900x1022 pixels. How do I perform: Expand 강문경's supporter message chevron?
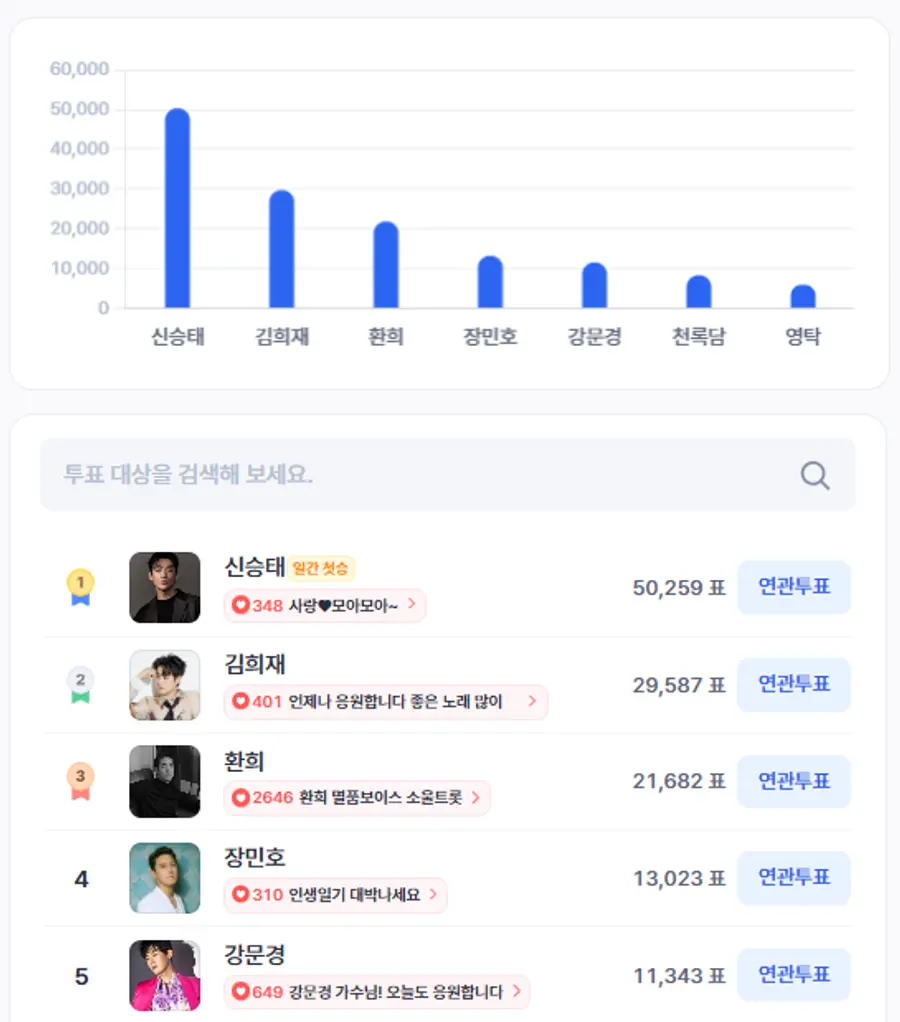pyautogui.click(x=517, y=992)
